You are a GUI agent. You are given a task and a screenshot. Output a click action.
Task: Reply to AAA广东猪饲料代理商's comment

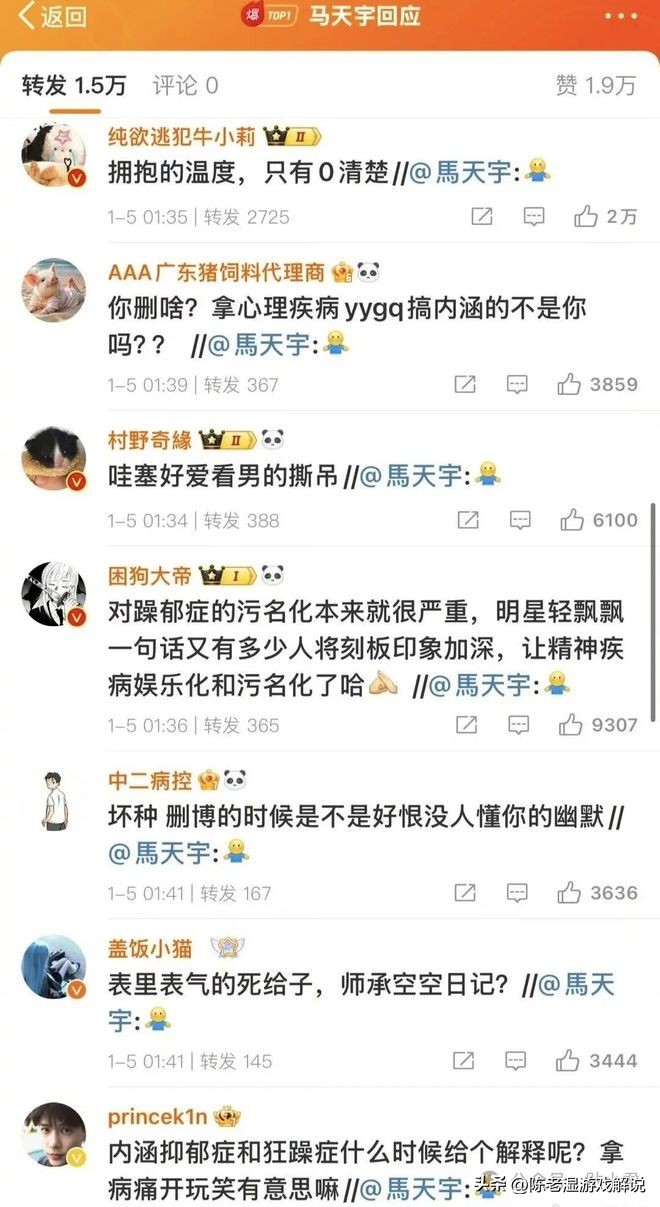click(x=517, y=384)
